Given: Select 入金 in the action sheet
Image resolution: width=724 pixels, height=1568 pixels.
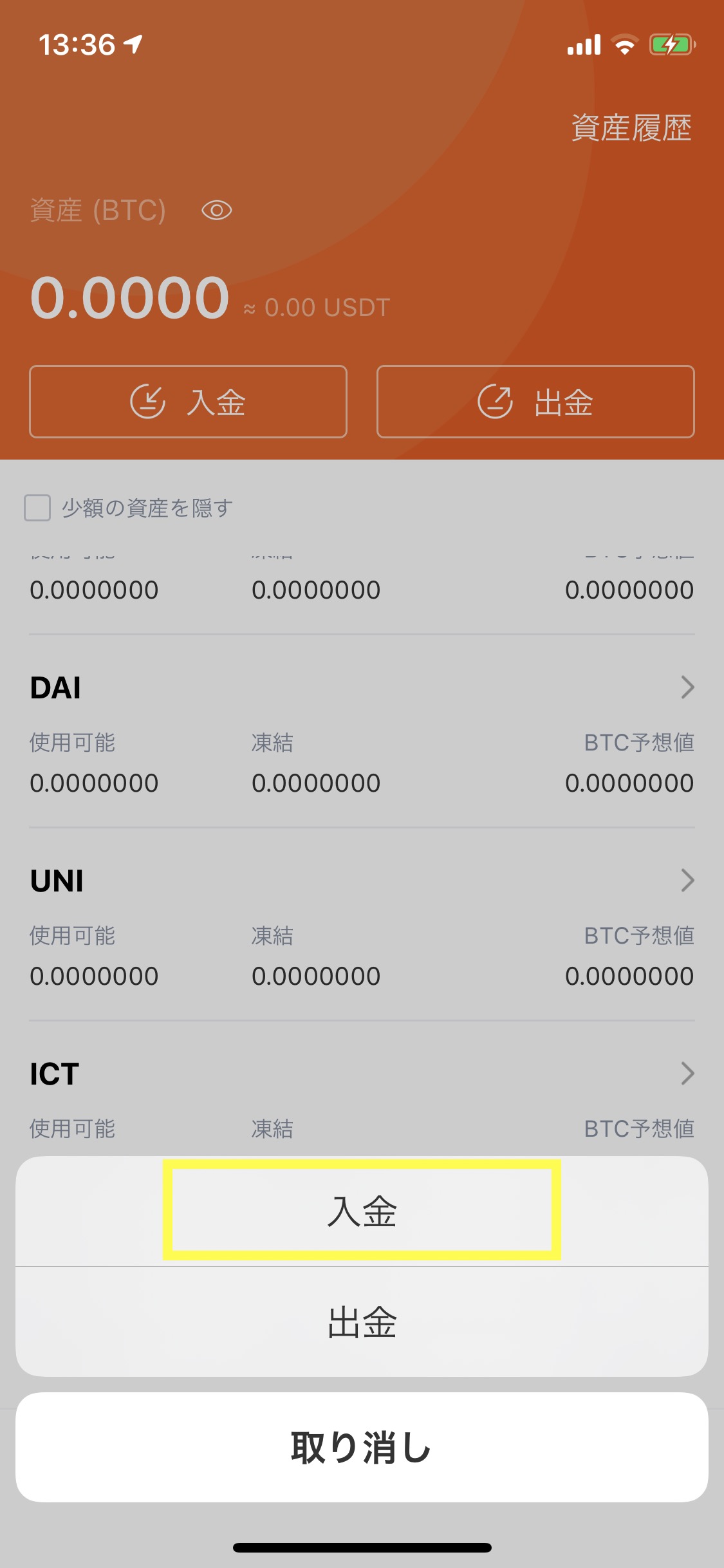Looking at the screenshot, I should pos(362,1211).
